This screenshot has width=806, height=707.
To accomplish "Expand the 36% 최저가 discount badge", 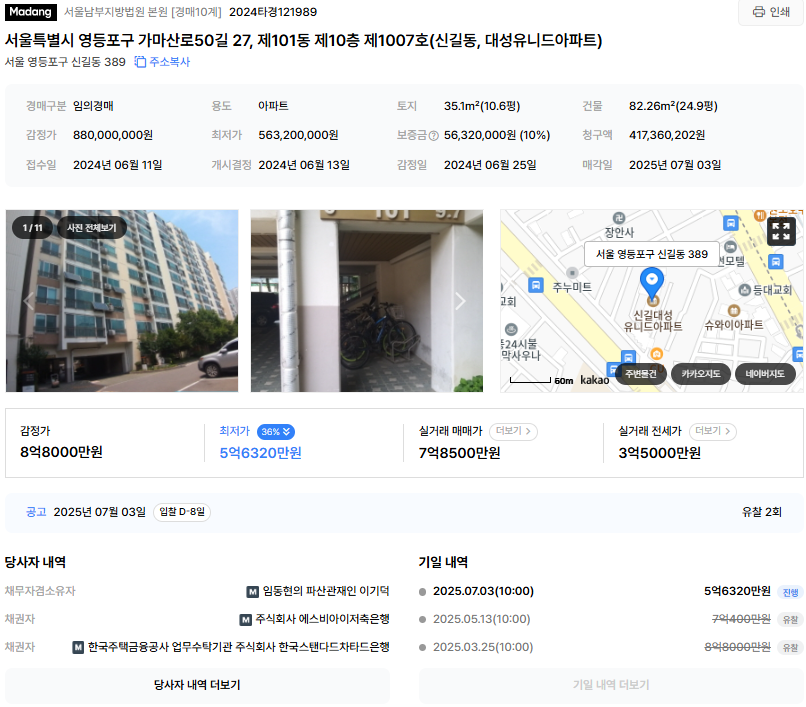I will pyautogui.click(x=275, y=432).
